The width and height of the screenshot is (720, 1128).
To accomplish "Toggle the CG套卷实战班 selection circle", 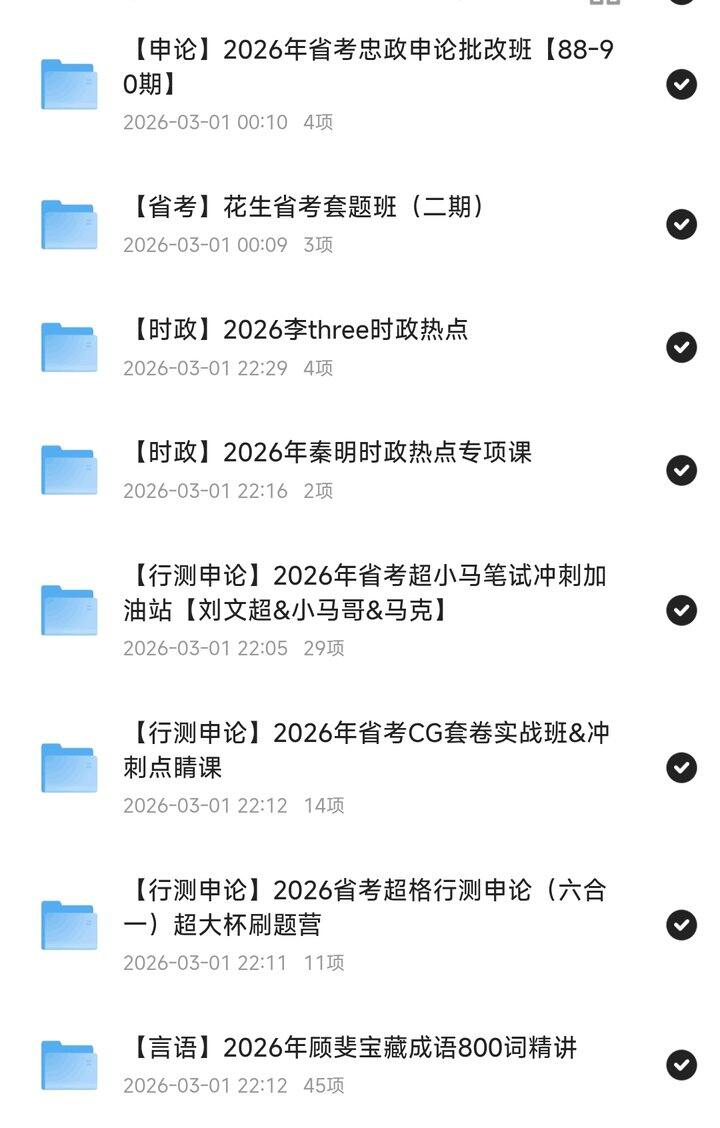I will click(680, 769).
